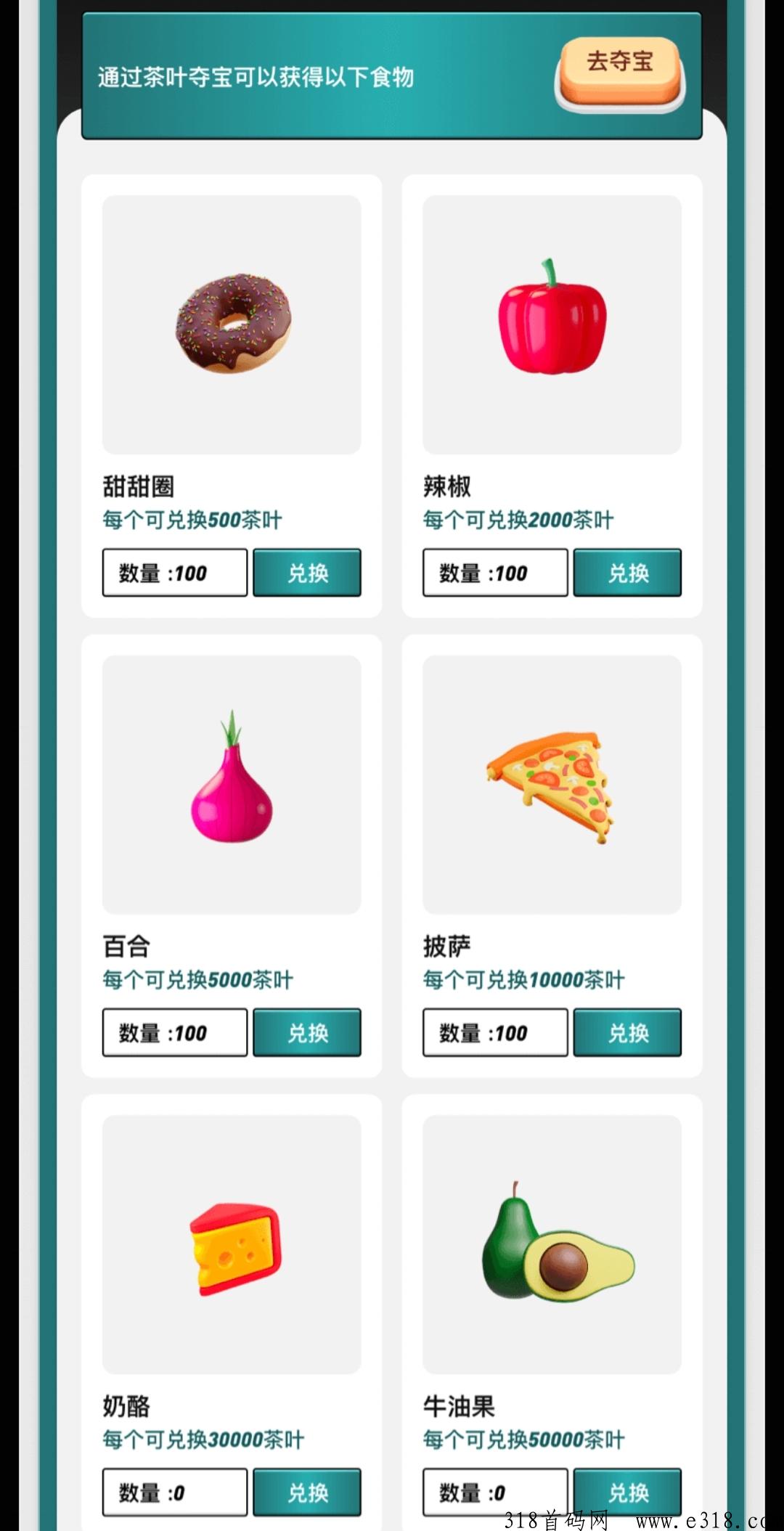Enter a quantity for 牛油果

pos(495,1492)
